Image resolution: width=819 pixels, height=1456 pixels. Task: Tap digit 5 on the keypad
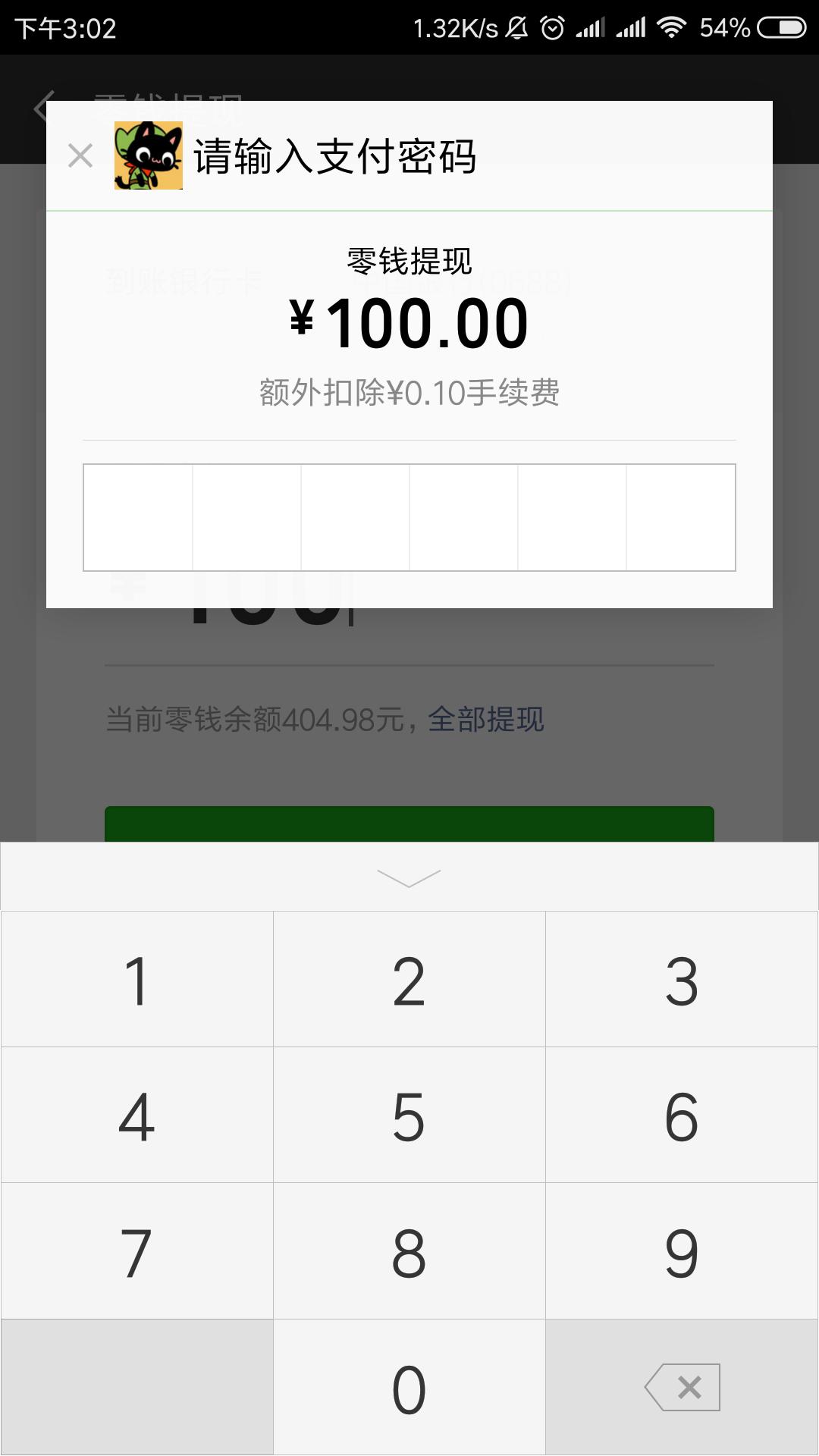pyautogui.click(x=409, y=1115)
